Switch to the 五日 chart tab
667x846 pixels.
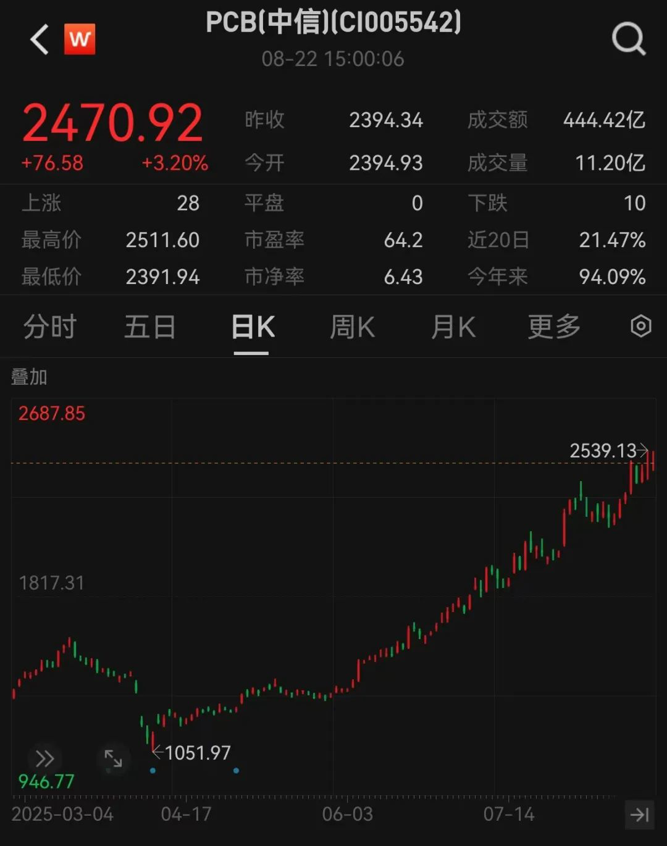coord(150,326)
